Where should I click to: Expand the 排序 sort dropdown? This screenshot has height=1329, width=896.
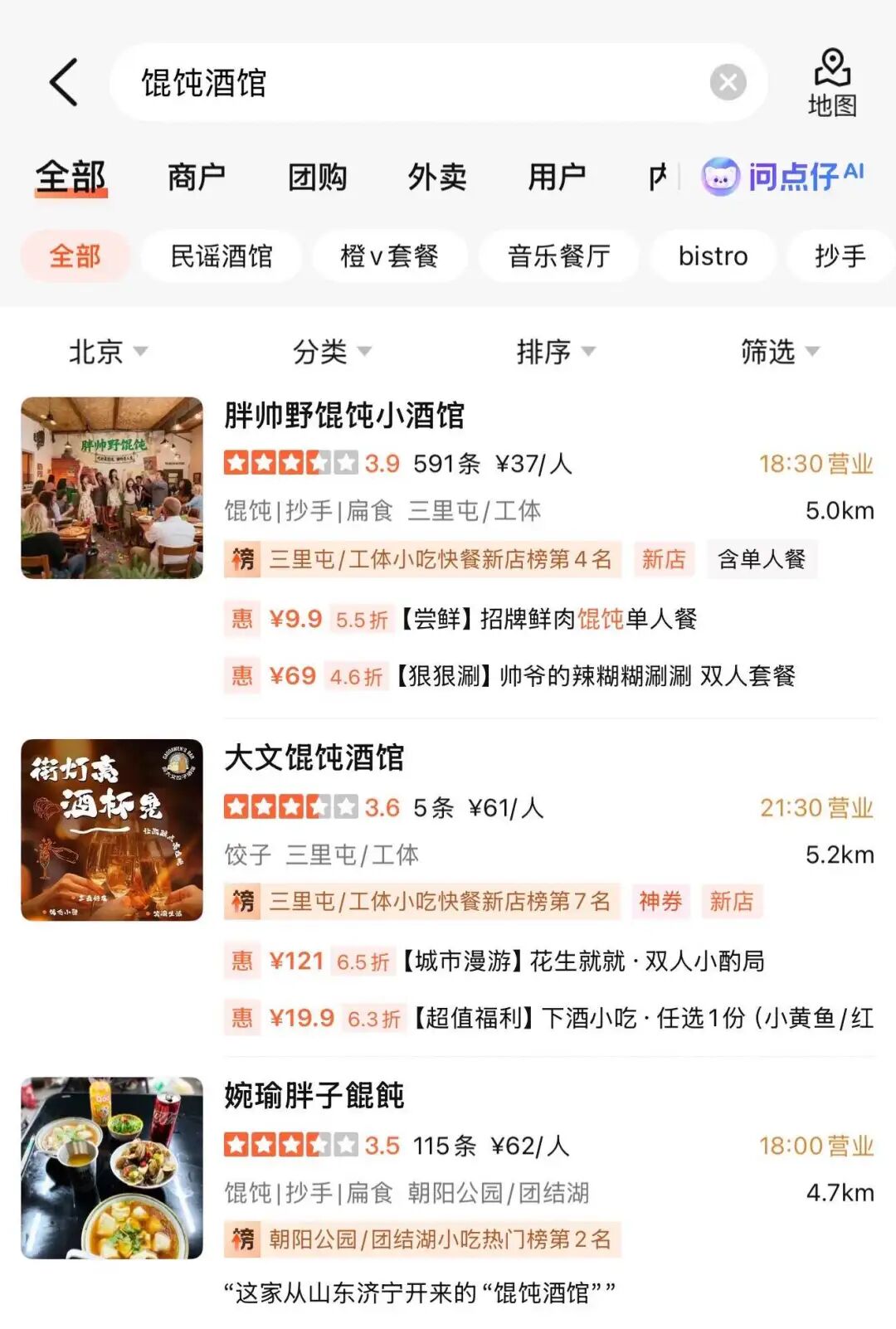click(x=556, y=352)
